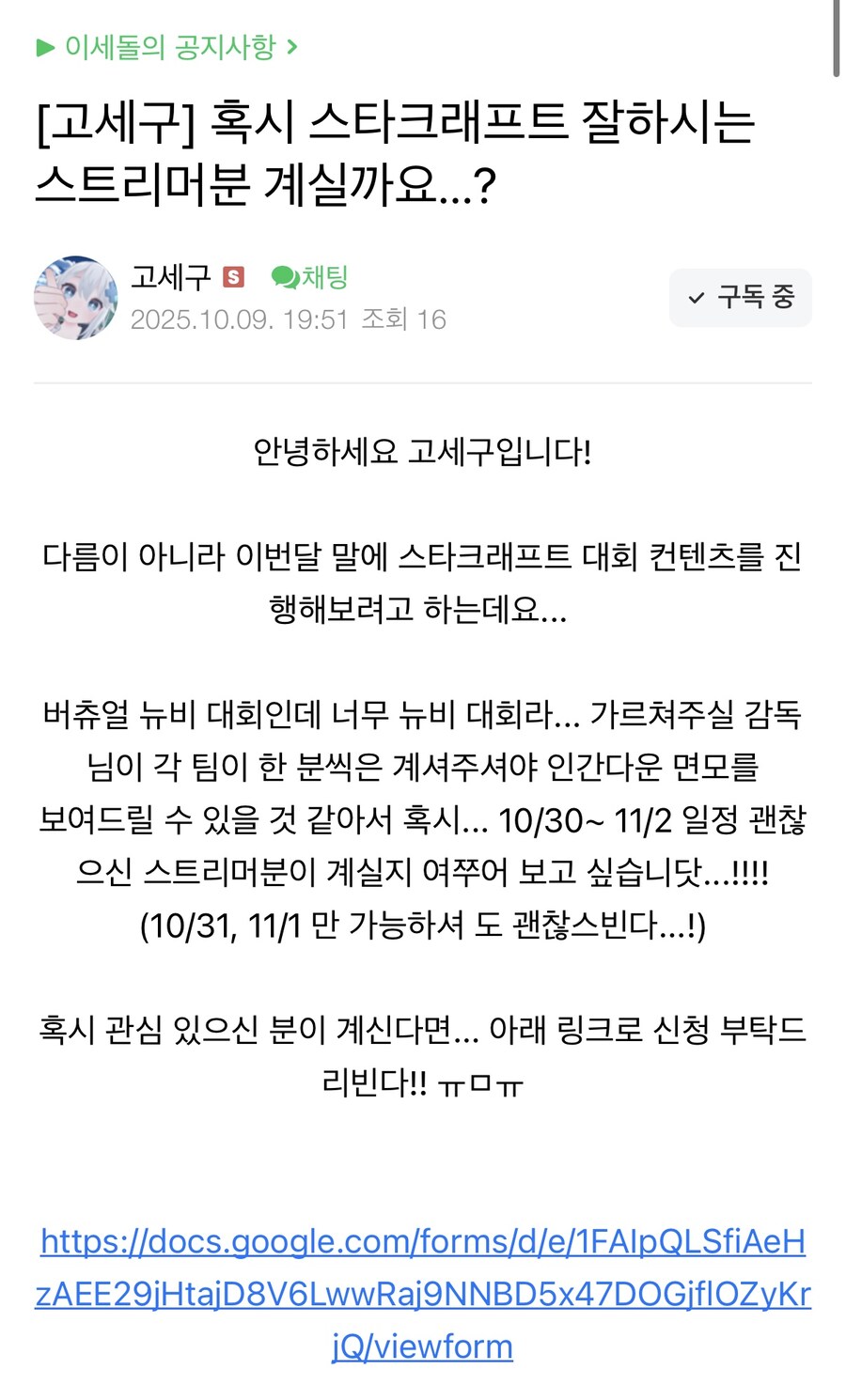Screen dimensions: 846x1400
Task: Start a 채팅 with 고세구
Action: tap(310, 277)
